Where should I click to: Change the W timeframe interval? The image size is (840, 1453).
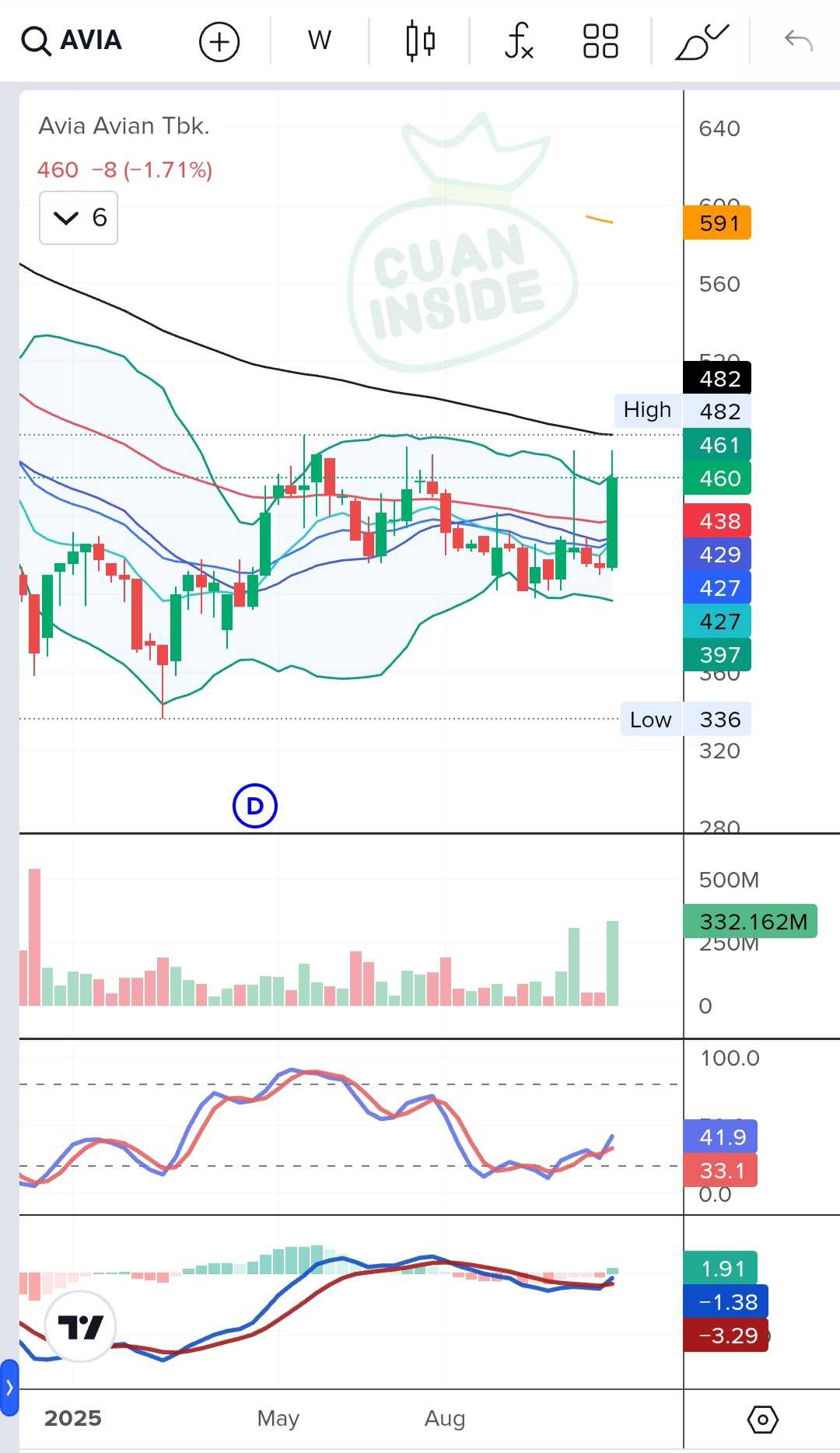[x=319, y=40]
